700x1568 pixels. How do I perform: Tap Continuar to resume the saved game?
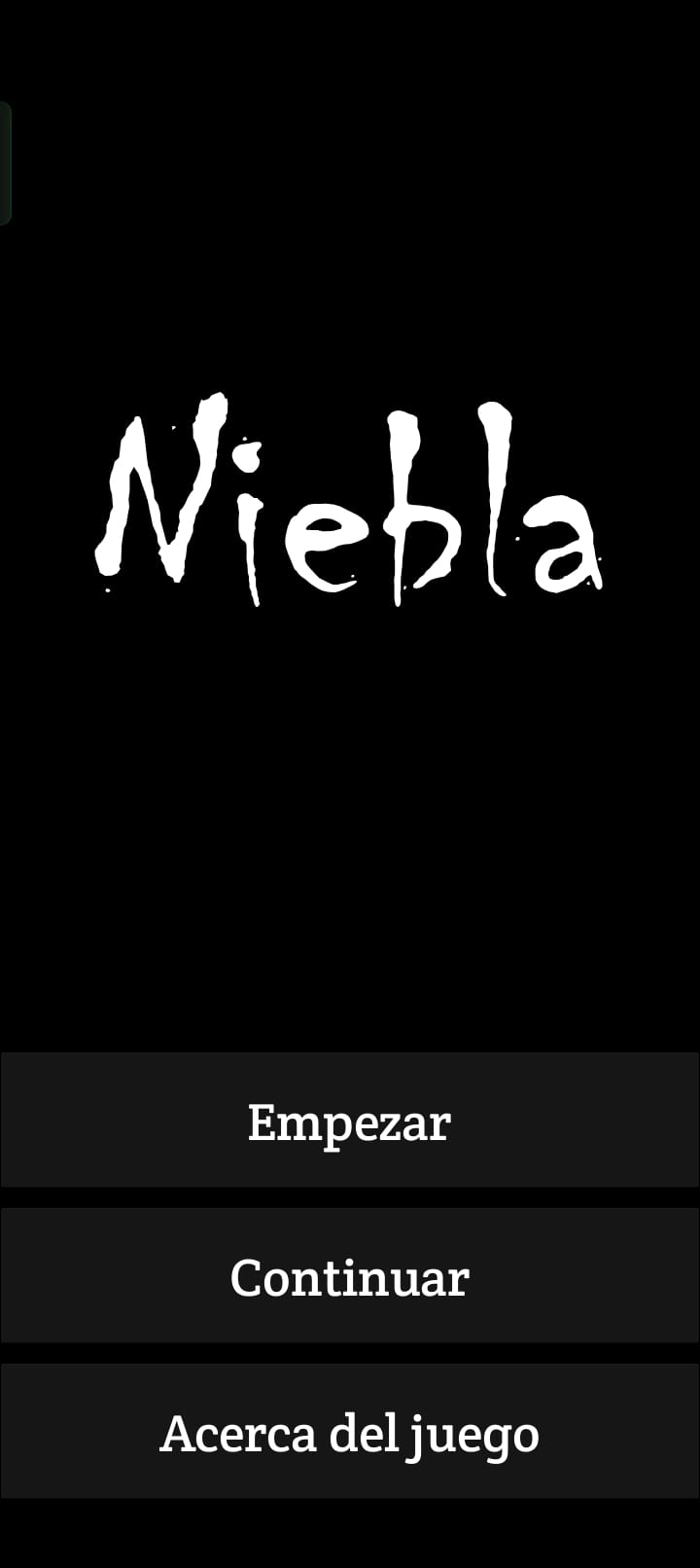tap(350, 1276)
